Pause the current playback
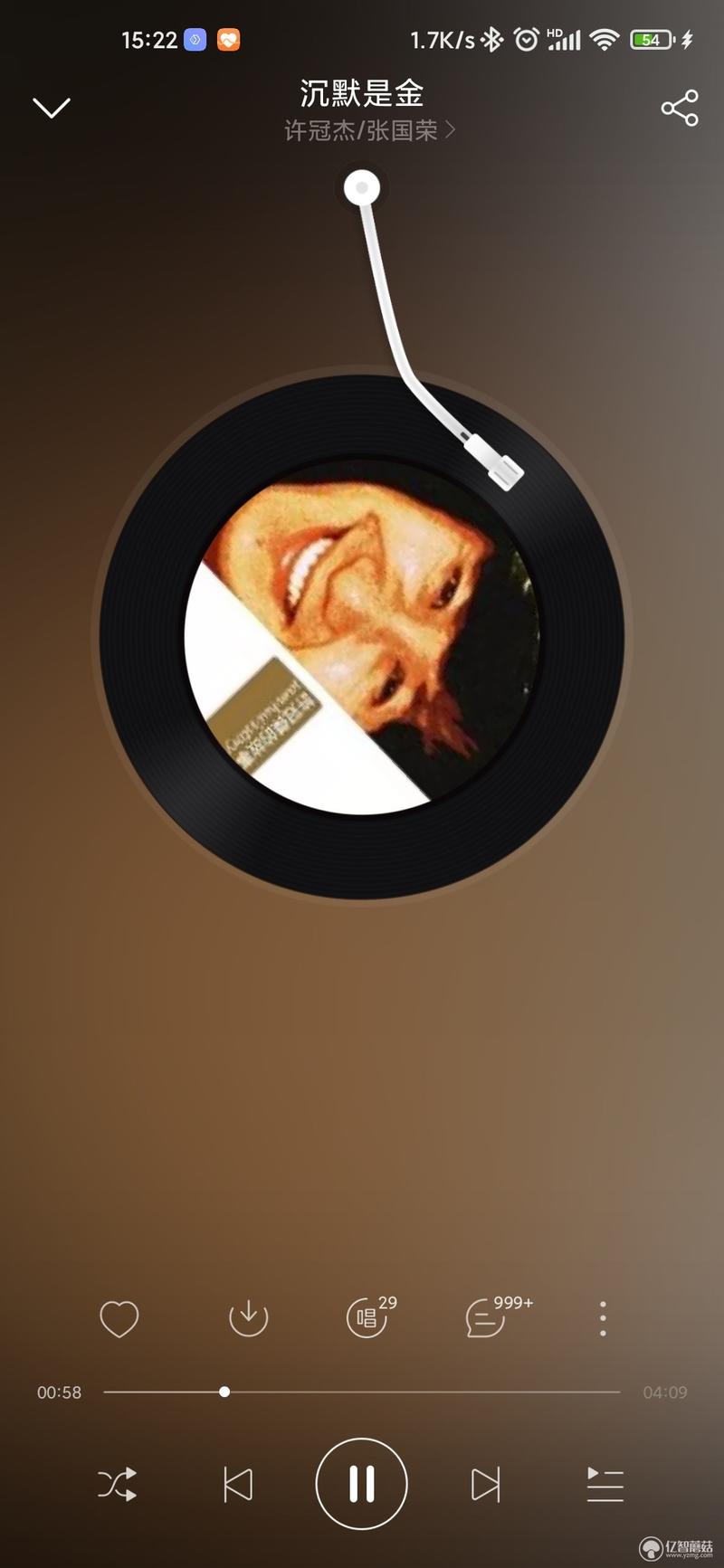Screen dimensions: 724x1568 click(361, 1484)
